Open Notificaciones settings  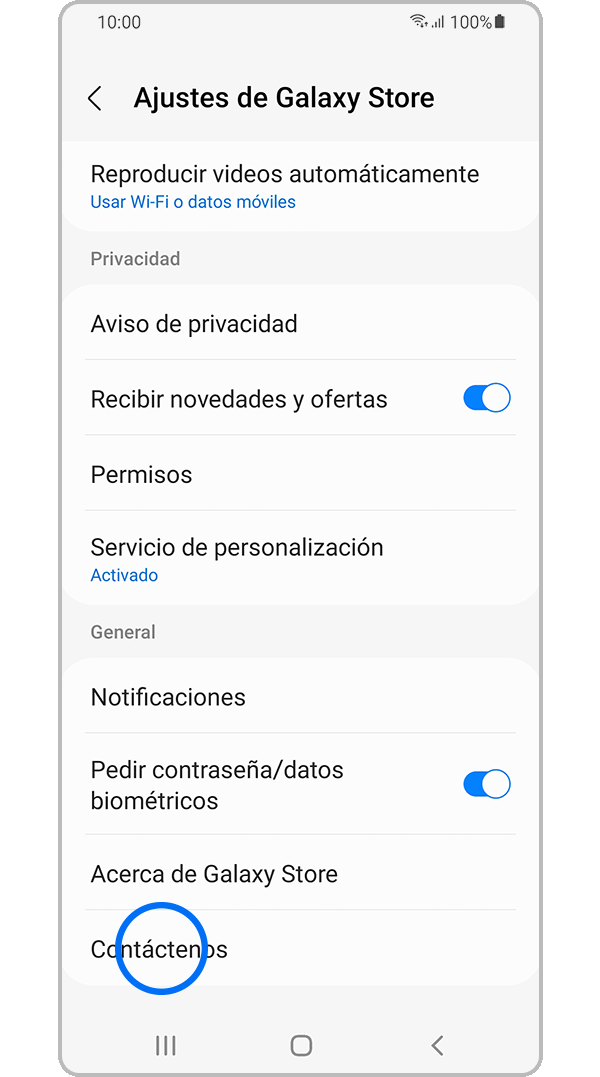pyautogui.click(x=168, y=697)
